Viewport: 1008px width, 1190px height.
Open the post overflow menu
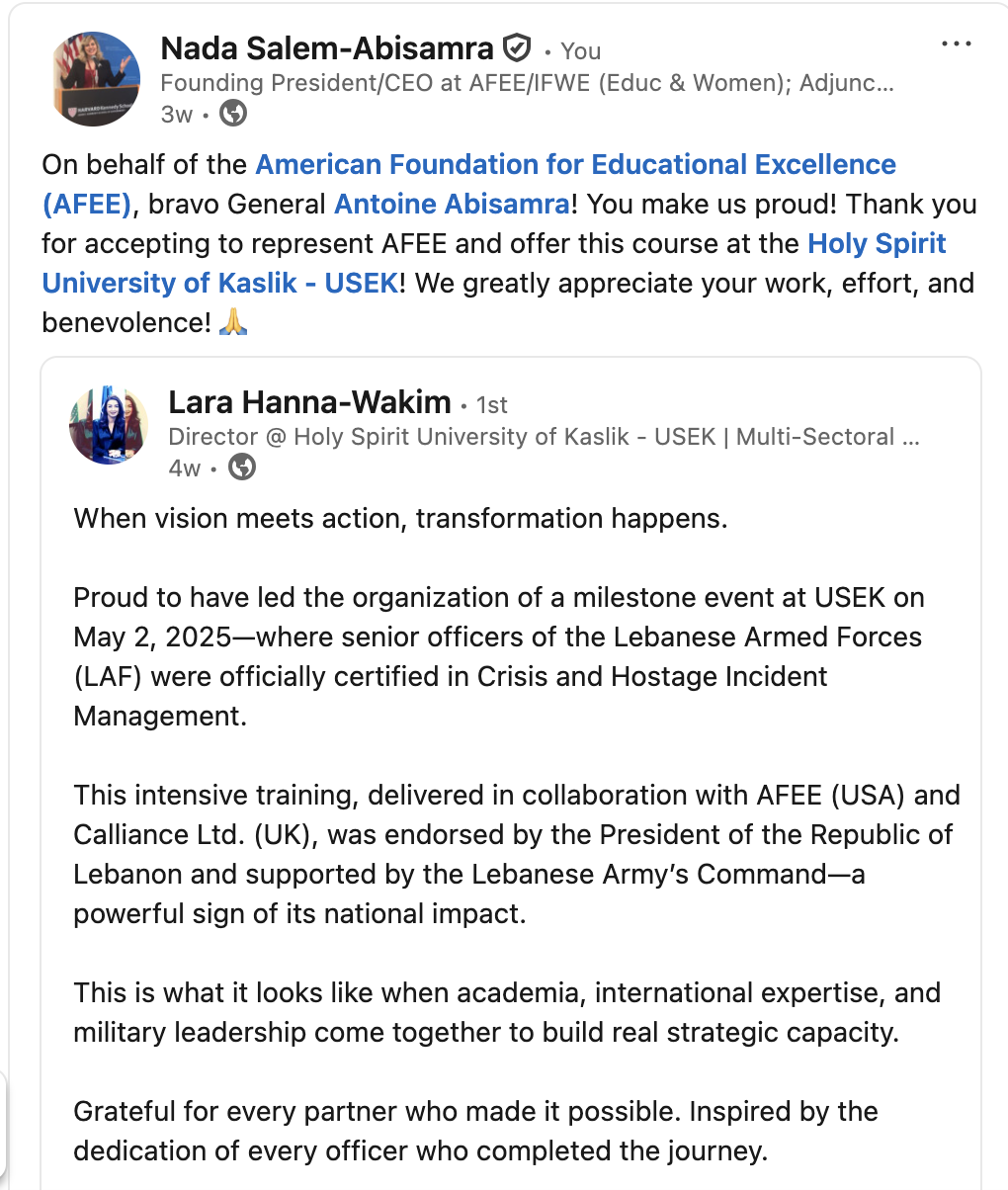tap(957, 44)
